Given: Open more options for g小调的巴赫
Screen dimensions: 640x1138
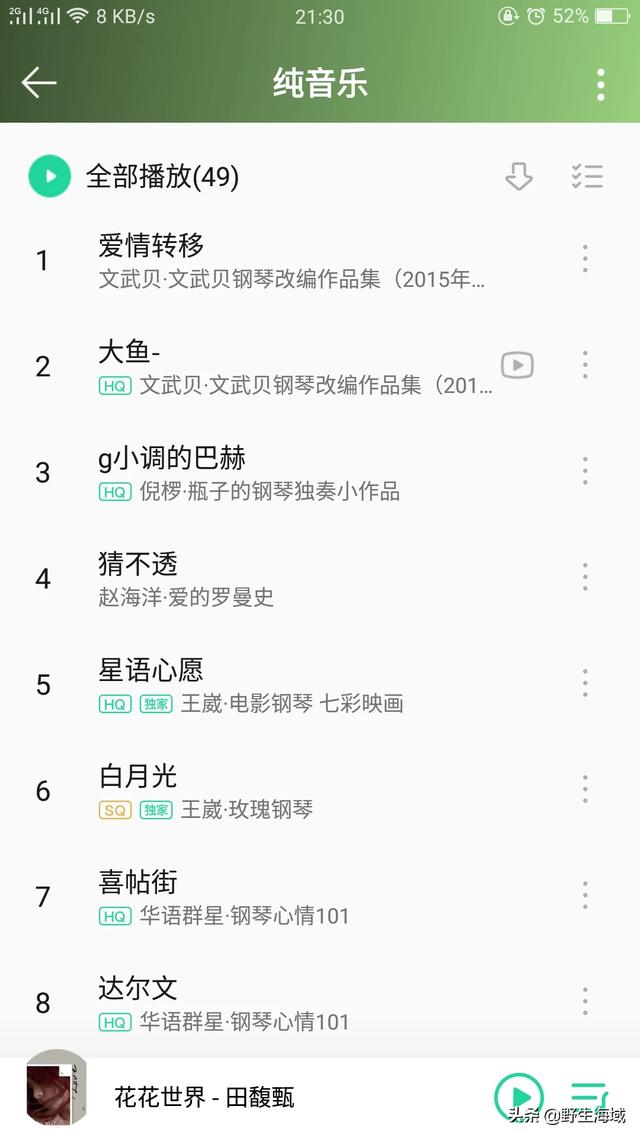Looking at the screenshot, I should [585, 471].
